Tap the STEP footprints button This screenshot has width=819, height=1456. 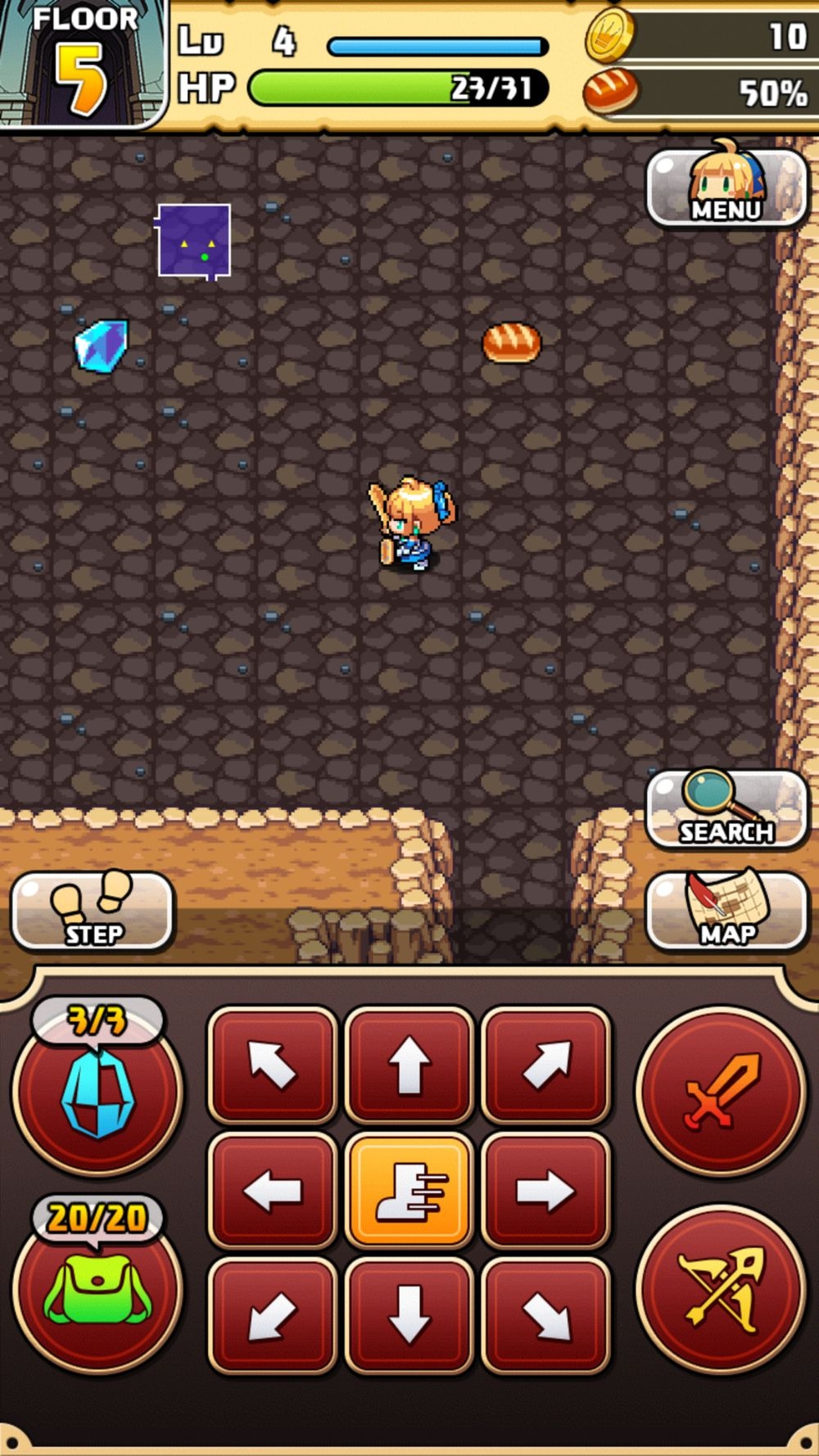click(93, 911)
